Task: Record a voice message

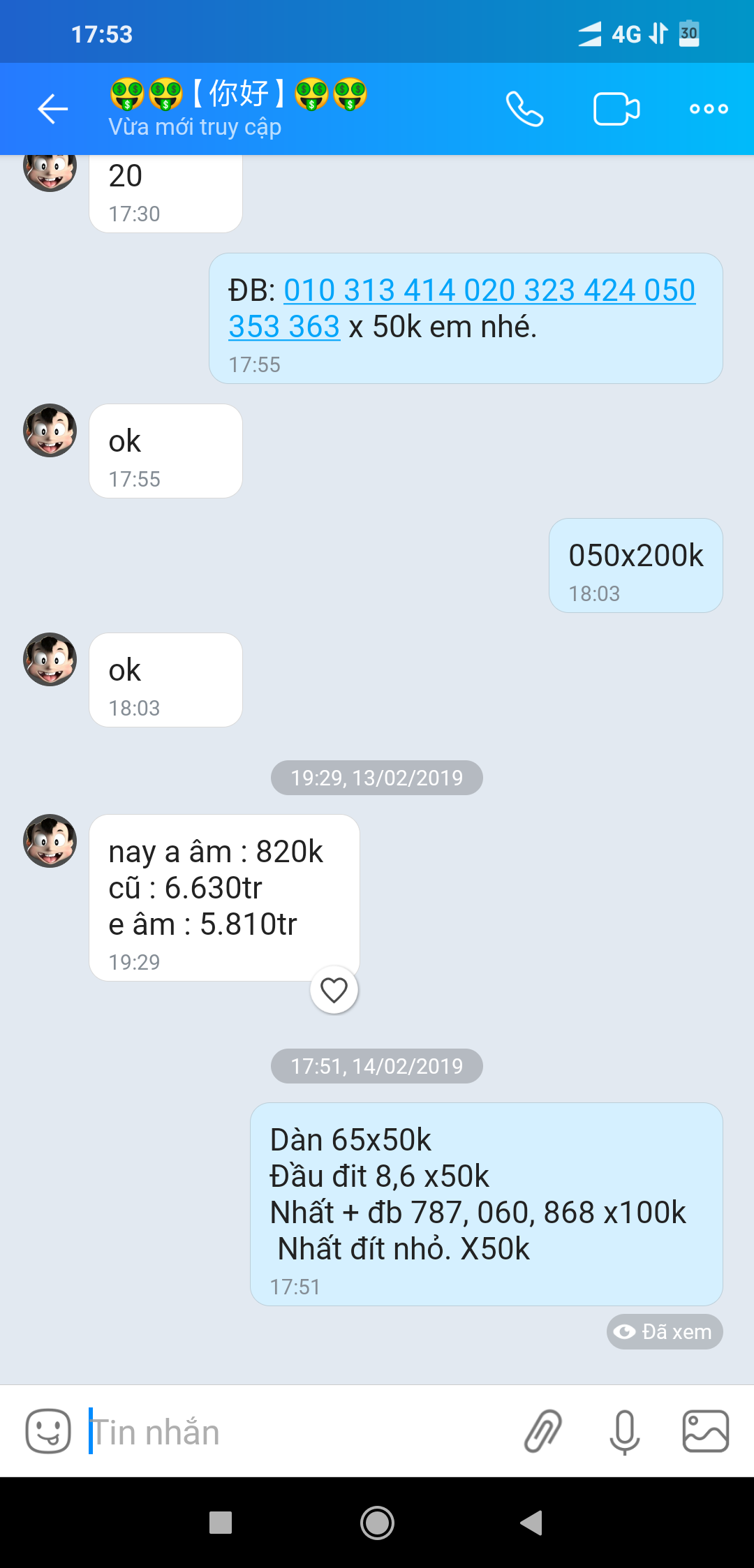Action: click(x=624, y=1431)
